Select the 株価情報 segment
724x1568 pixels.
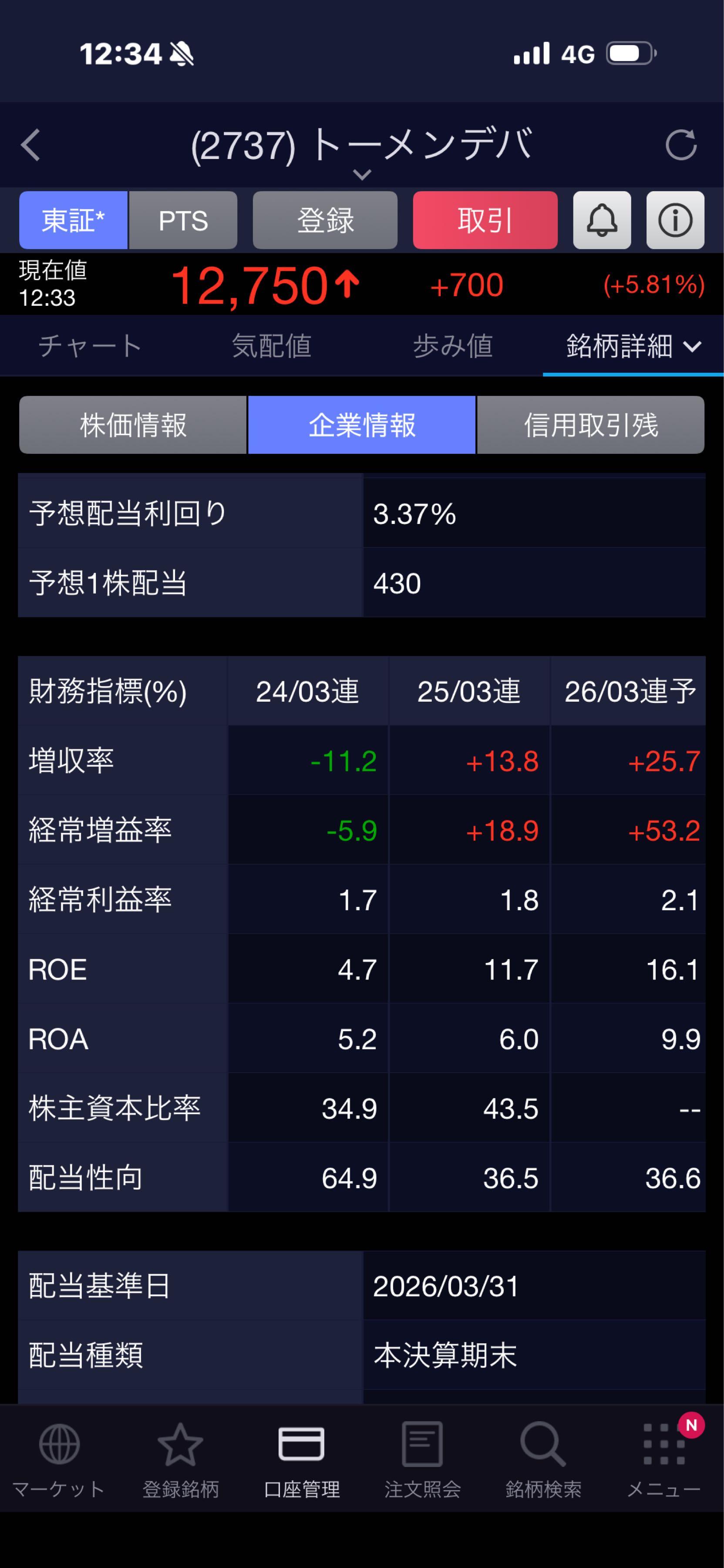pyautogui.click(x=133, y=425)
